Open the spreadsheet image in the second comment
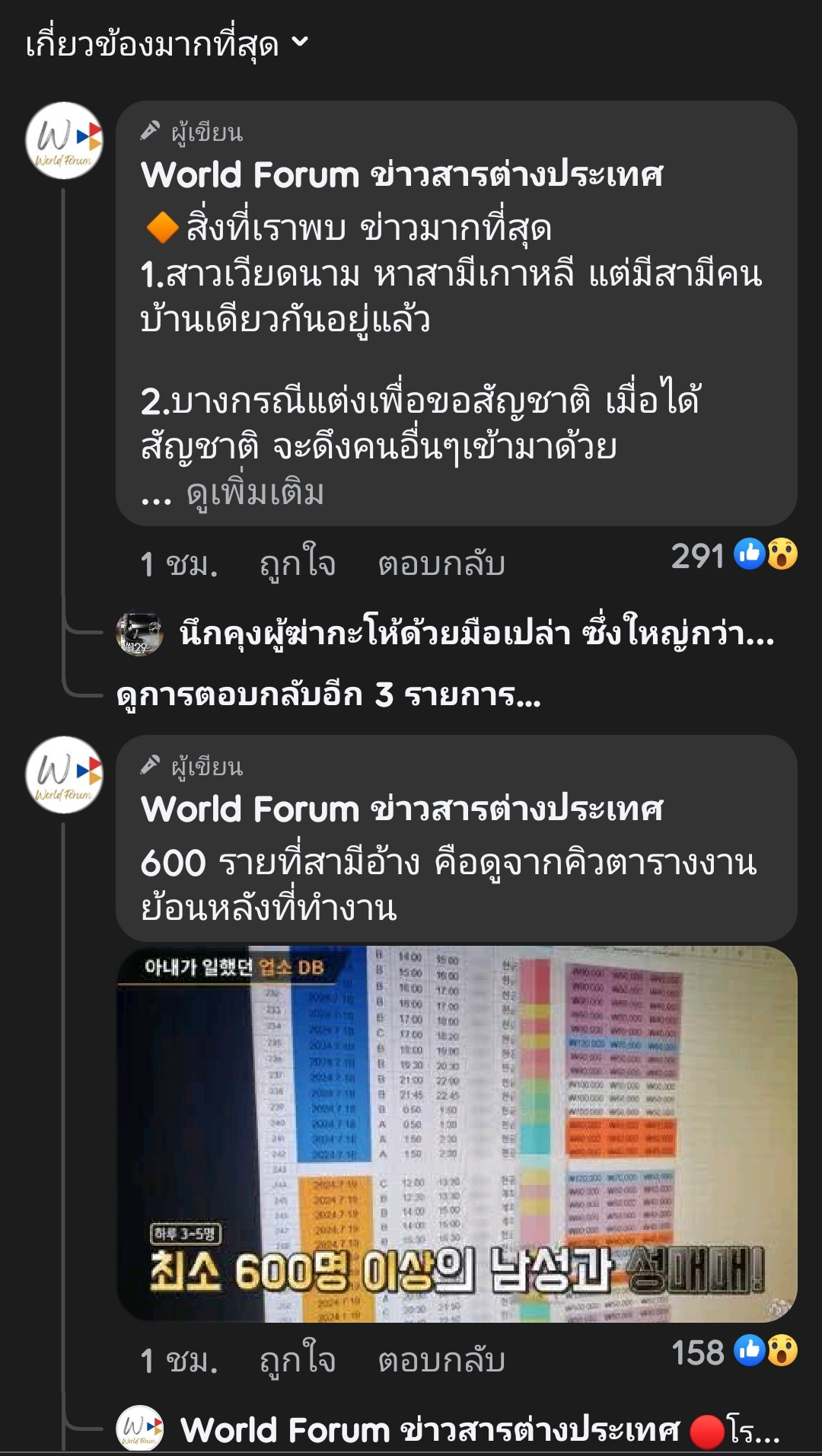Viewport: 822px width, 1456px height. tap(457, 1134)
